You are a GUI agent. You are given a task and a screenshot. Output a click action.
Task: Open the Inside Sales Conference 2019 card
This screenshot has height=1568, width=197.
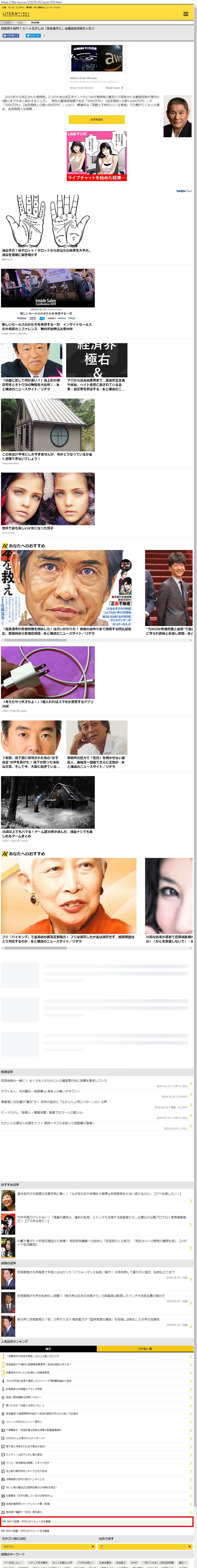click(47, 301)
